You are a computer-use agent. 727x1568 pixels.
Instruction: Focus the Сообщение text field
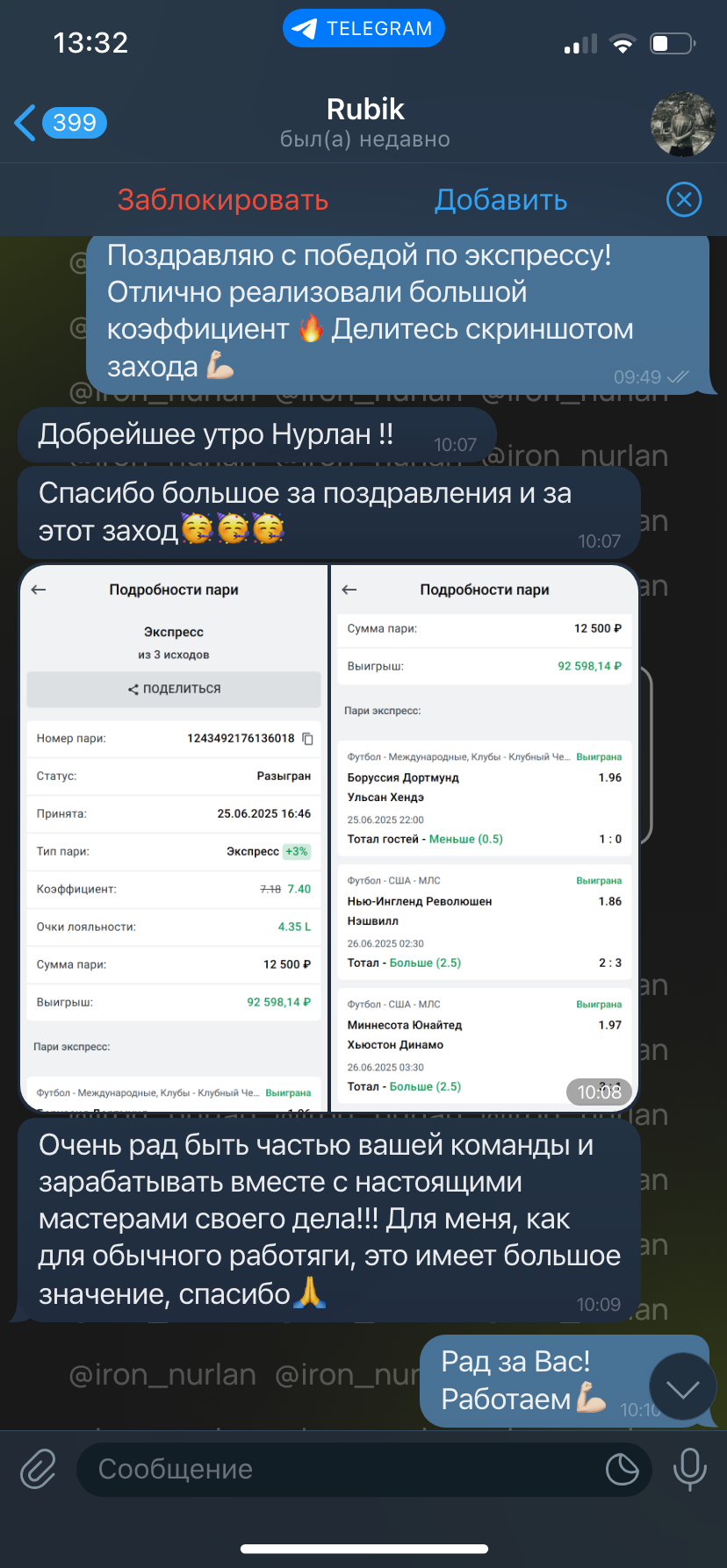point(338,1469)
